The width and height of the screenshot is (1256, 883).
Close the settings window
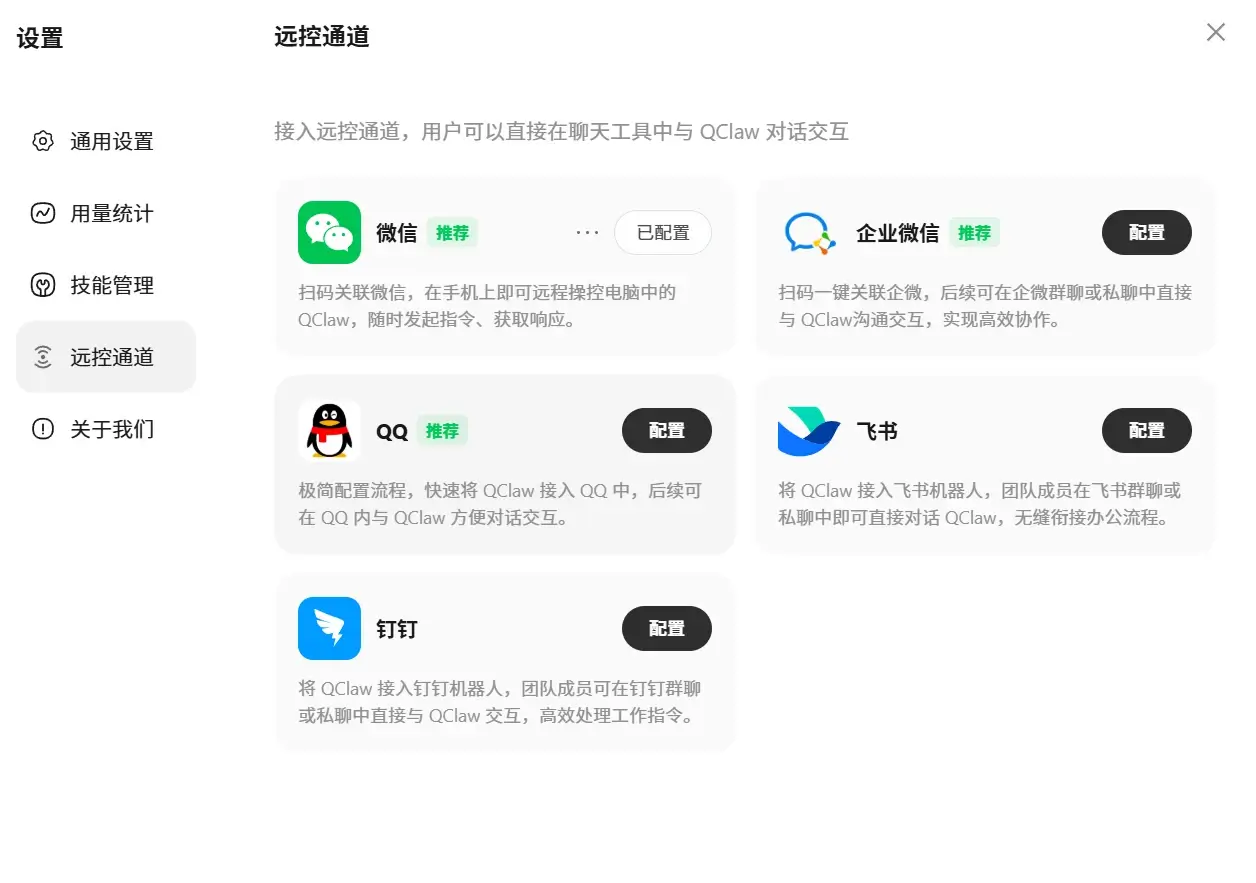(1215, 32)
